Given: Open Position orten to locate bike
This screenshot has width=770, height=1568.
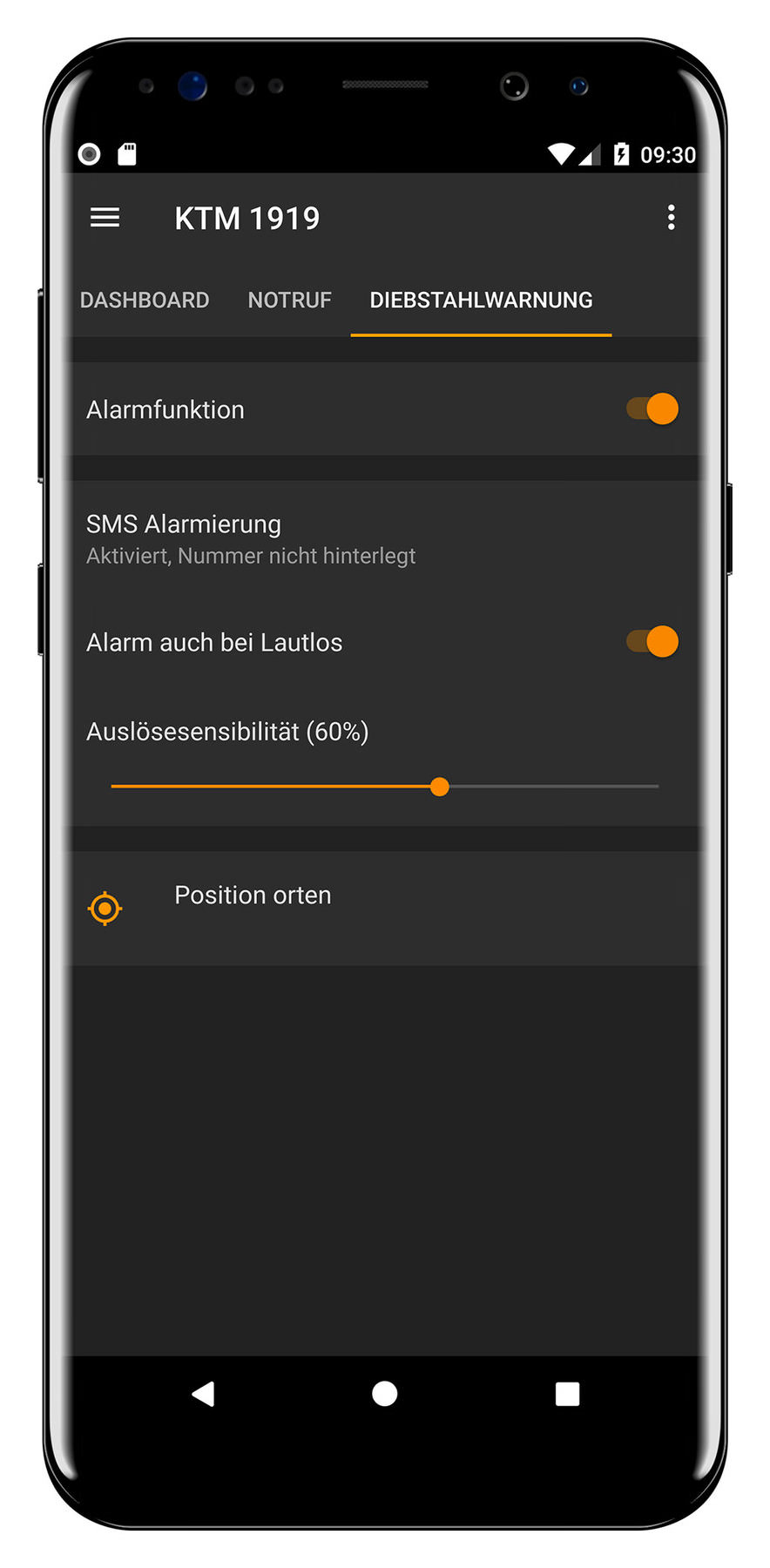Looking at the screenshot, I should [385, 908].
